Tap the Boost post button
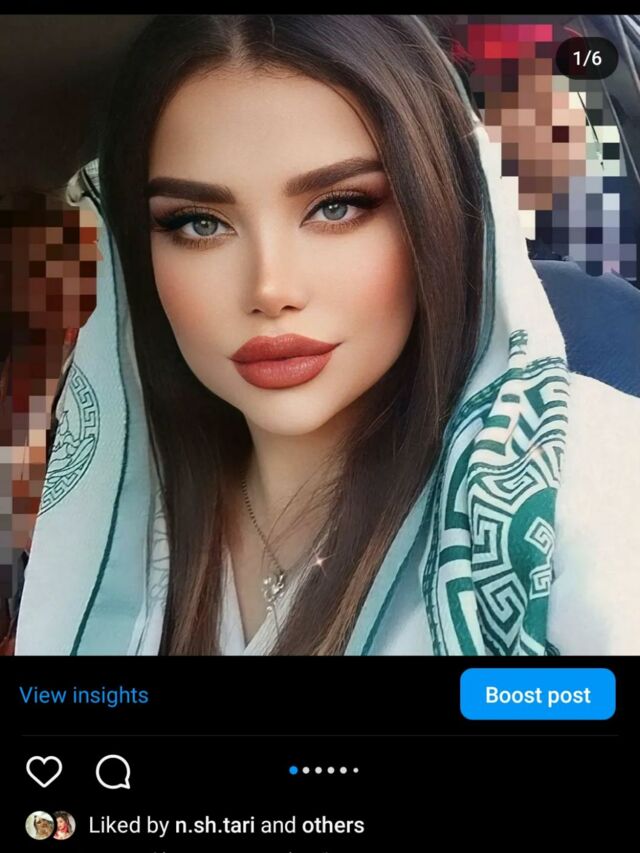Screen dimensions: 640x853 tap(537, 695)
